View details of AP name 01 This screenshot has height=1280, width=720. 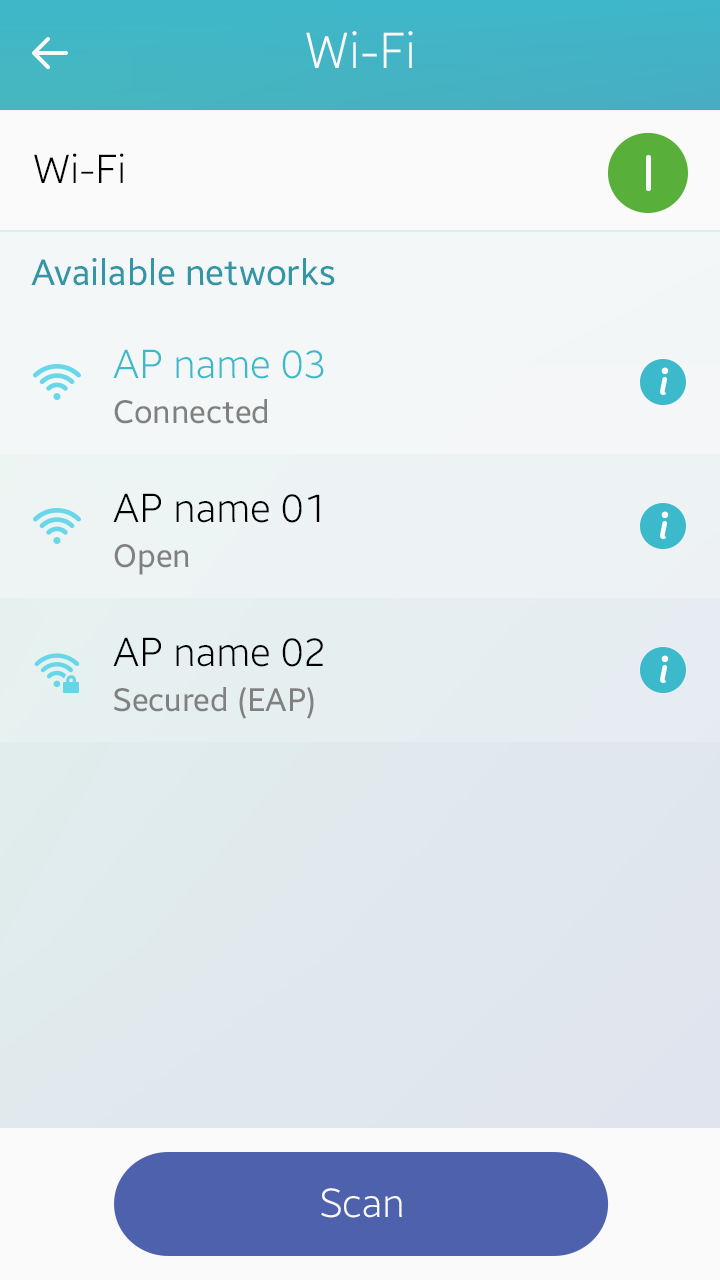point(662,526)
